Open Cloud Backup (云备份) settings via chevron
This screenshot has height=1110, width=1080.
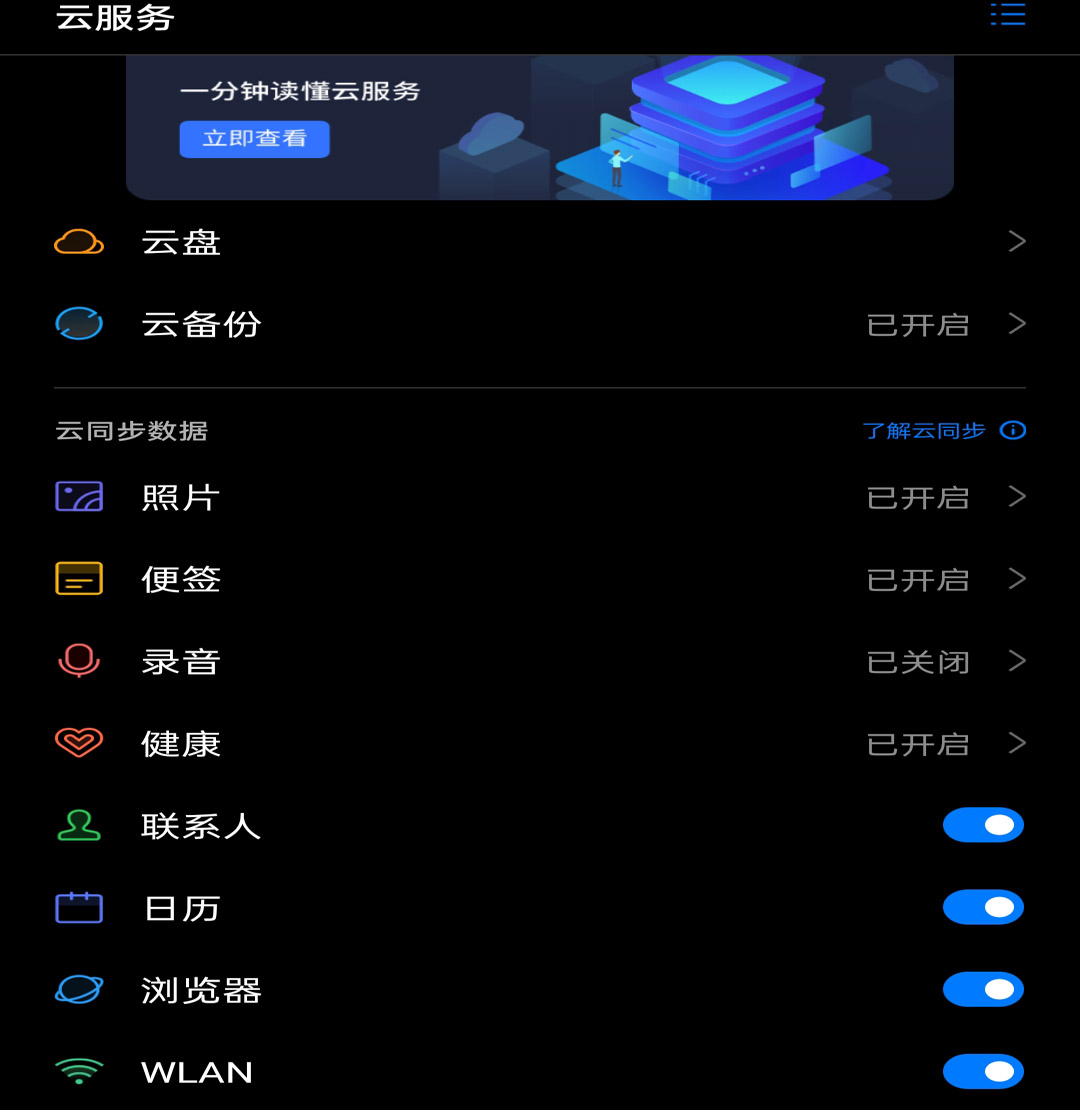point(1016,323)
